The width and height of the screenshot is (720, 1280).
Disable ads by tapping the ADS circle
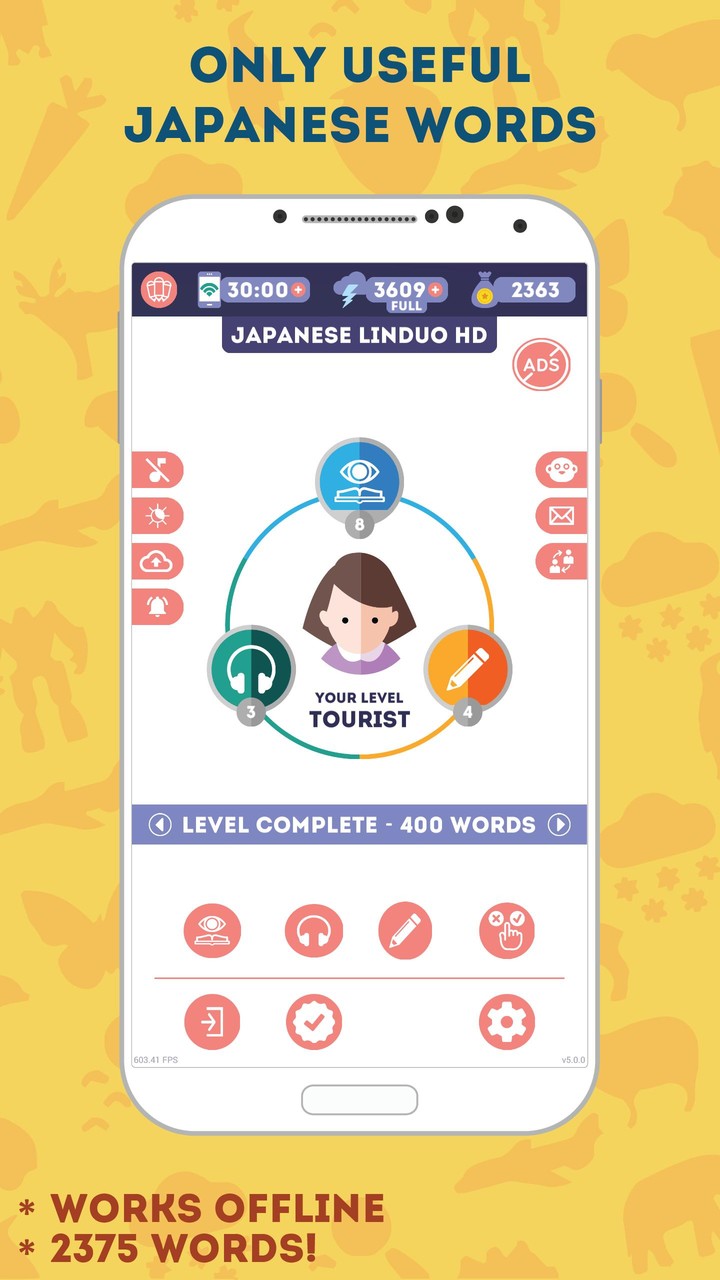pos(540,366)
